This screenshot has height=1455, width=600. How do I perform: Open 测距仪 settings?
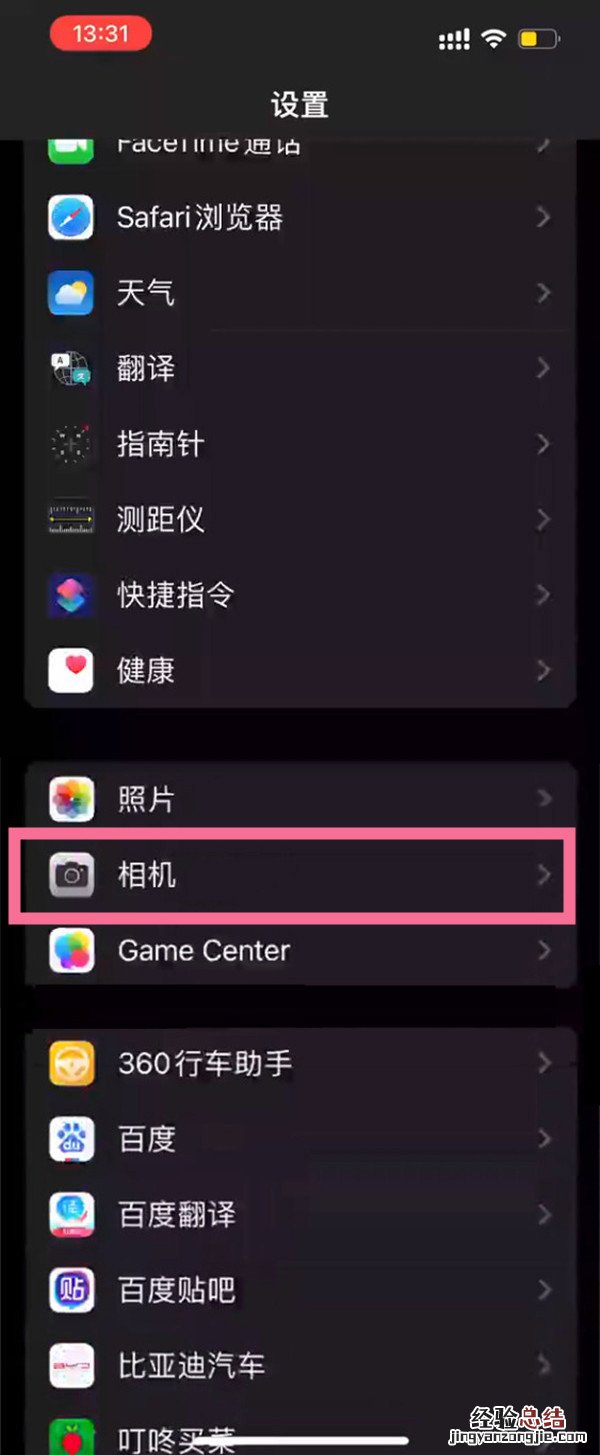(300, 519)
